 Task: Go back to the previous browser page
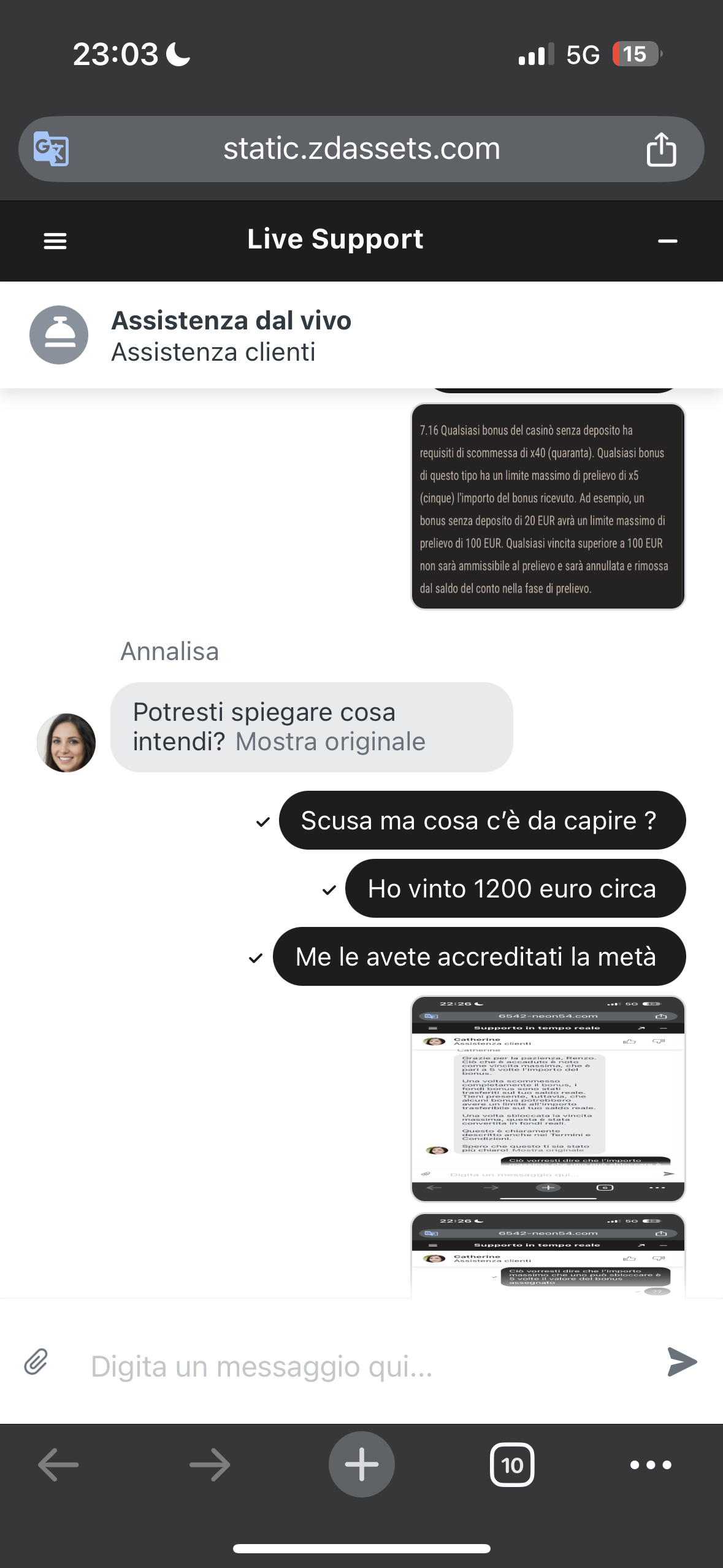[x=58, y=1465]
